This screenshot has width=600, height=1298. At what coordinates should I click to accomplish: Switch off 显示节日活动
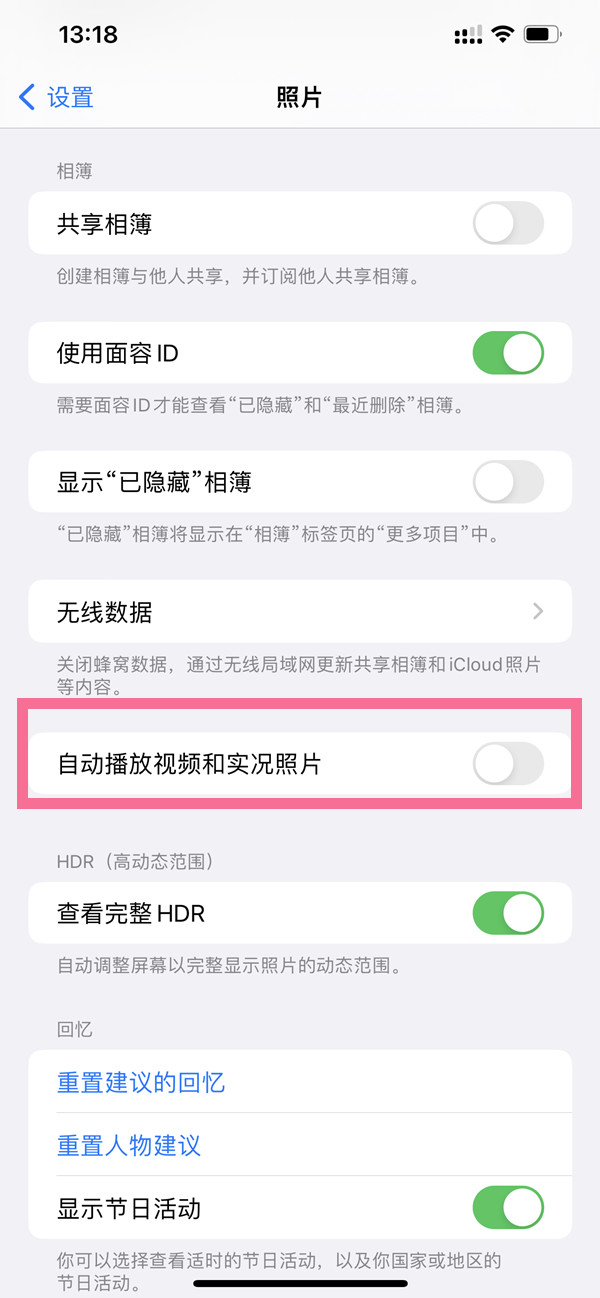tap(508, 1208)
